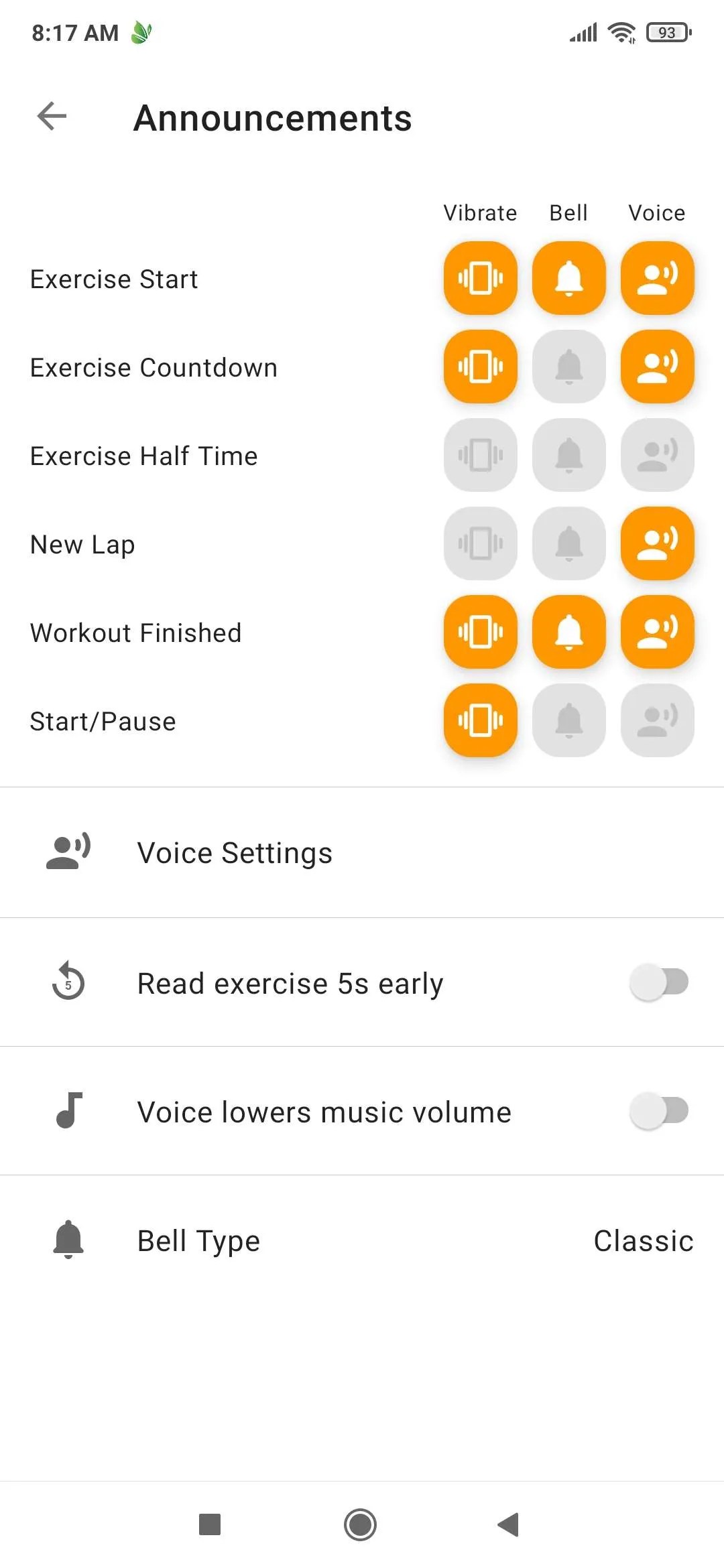Turn off the Bell for Workout Finished
This screenshot has width=724, height=1568.
coord(568,633)
